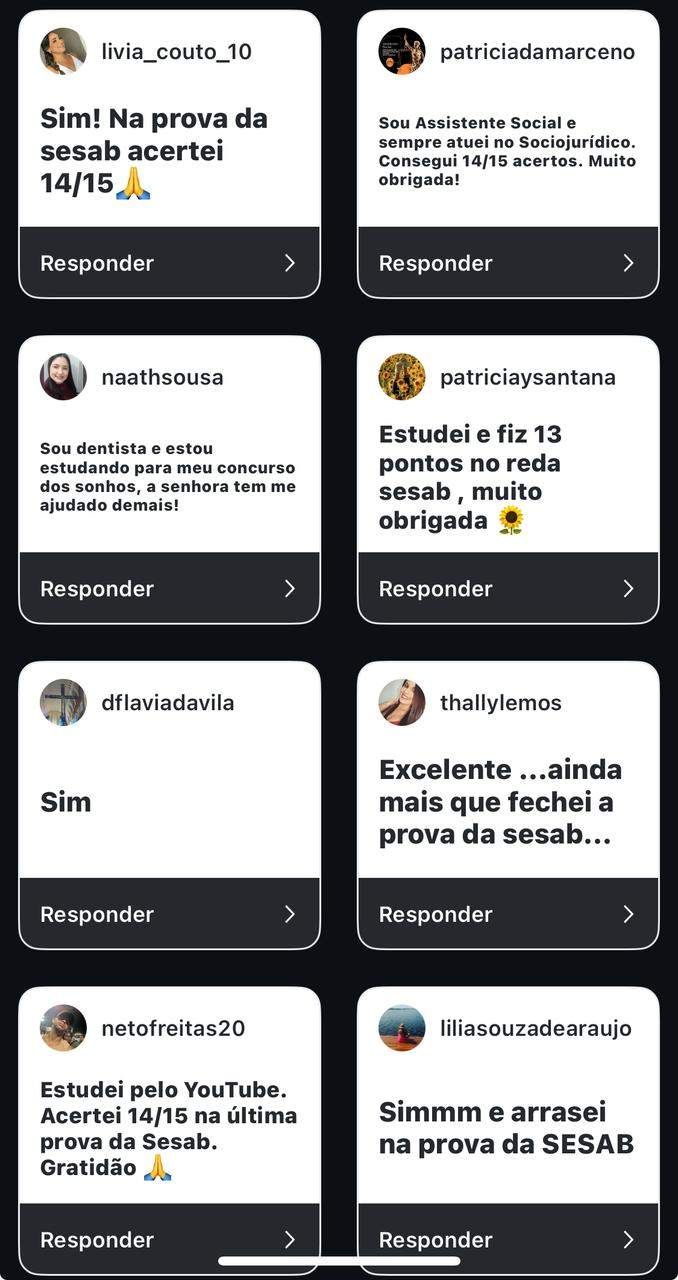This screenshot has height=1280, width=678.
Task: Tap Responder on livia_couto_10's reply
Action: click(x=169, y=263)
